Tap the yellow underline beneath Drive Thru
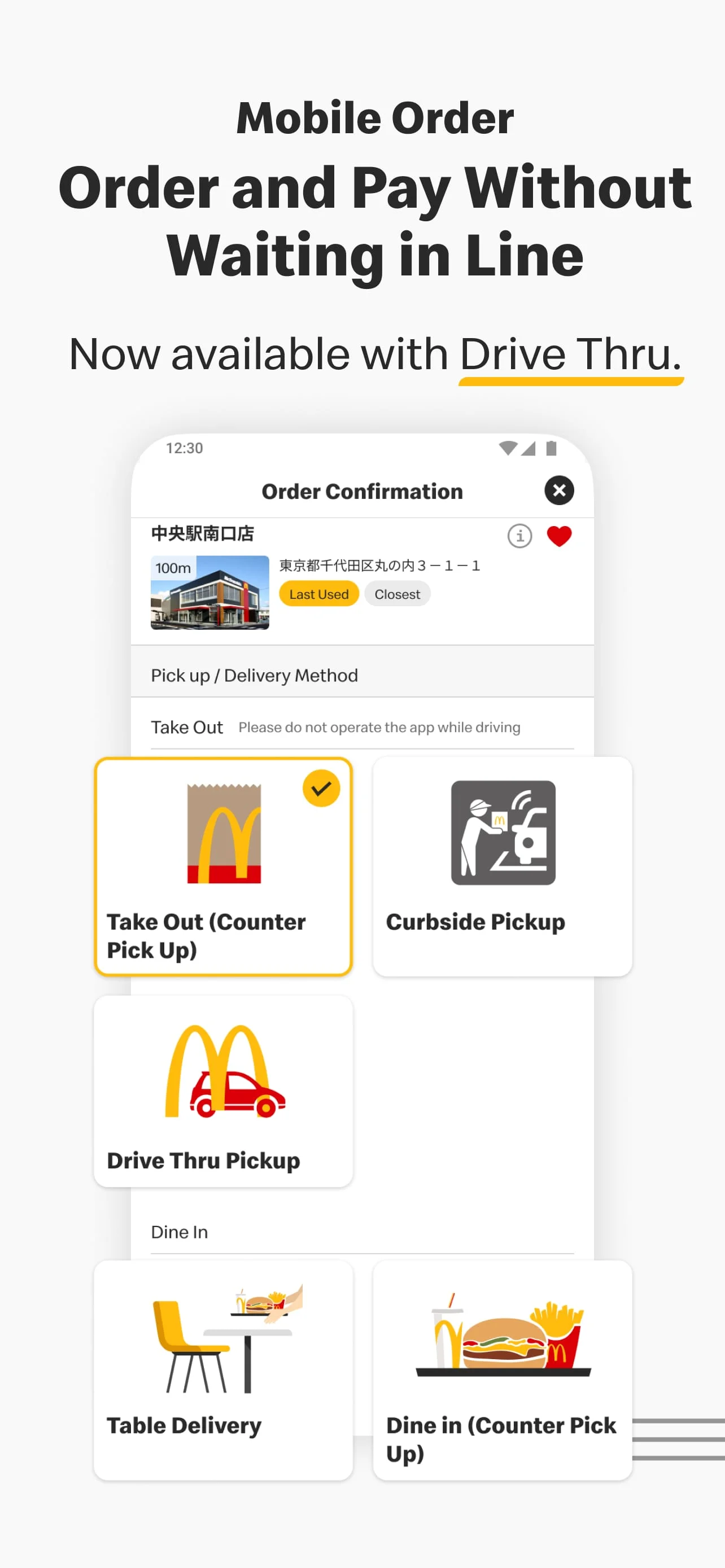Viewport: 725px width, 1568px height. click(x=570, y=382)
